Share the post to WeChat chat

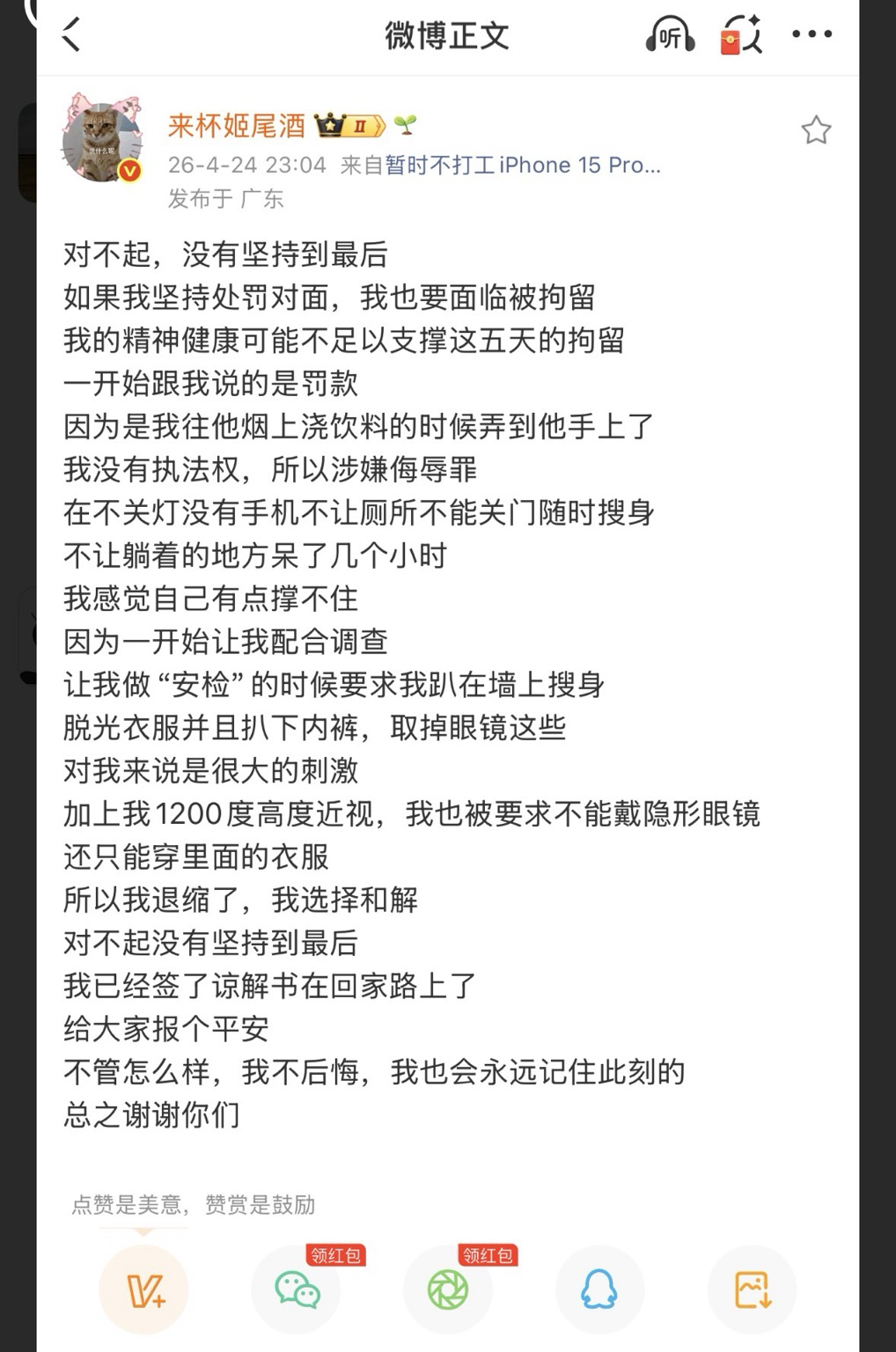click(297, 1290)
